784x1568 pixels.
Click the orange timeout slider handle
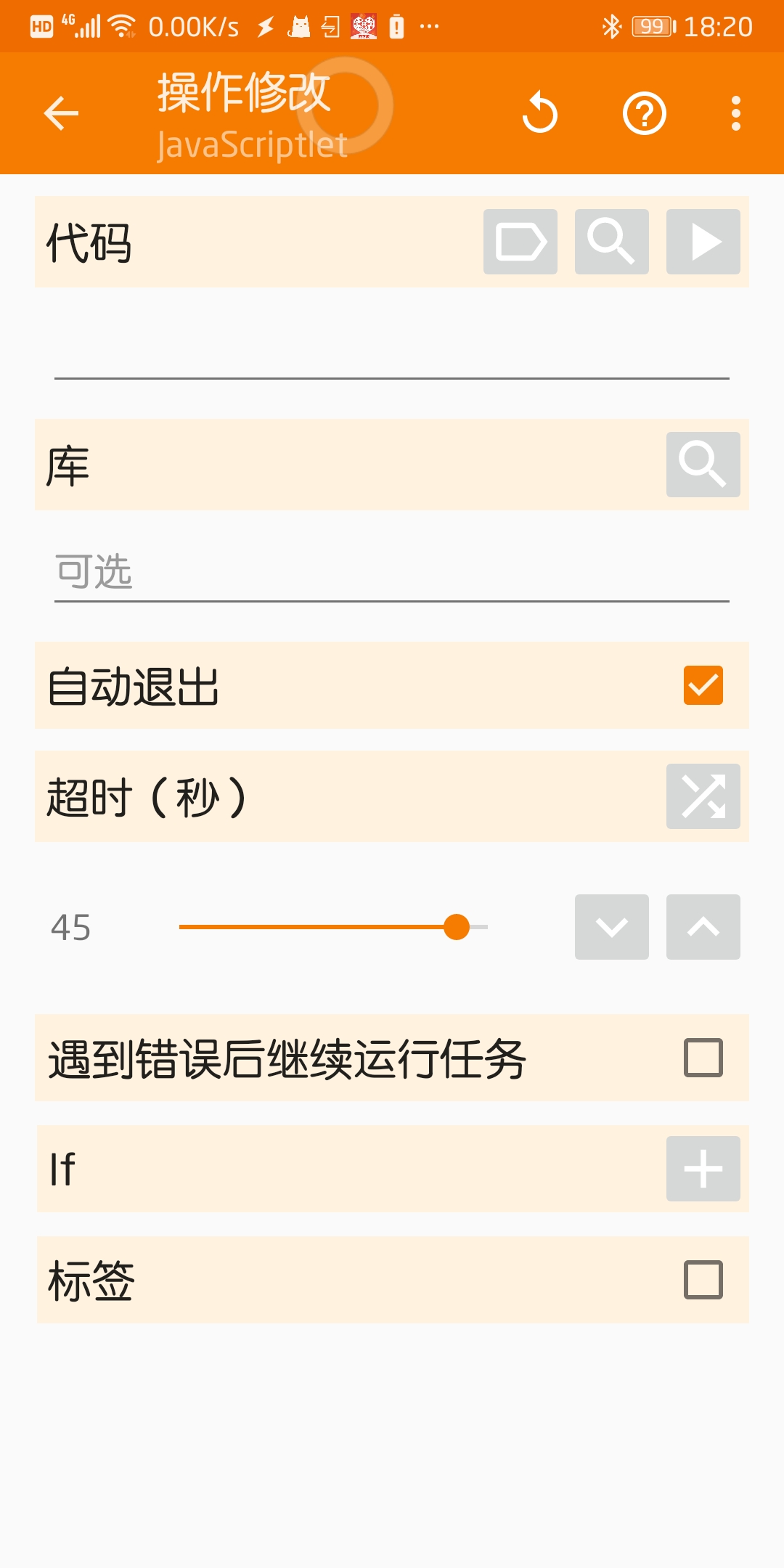tap(457, 928)
